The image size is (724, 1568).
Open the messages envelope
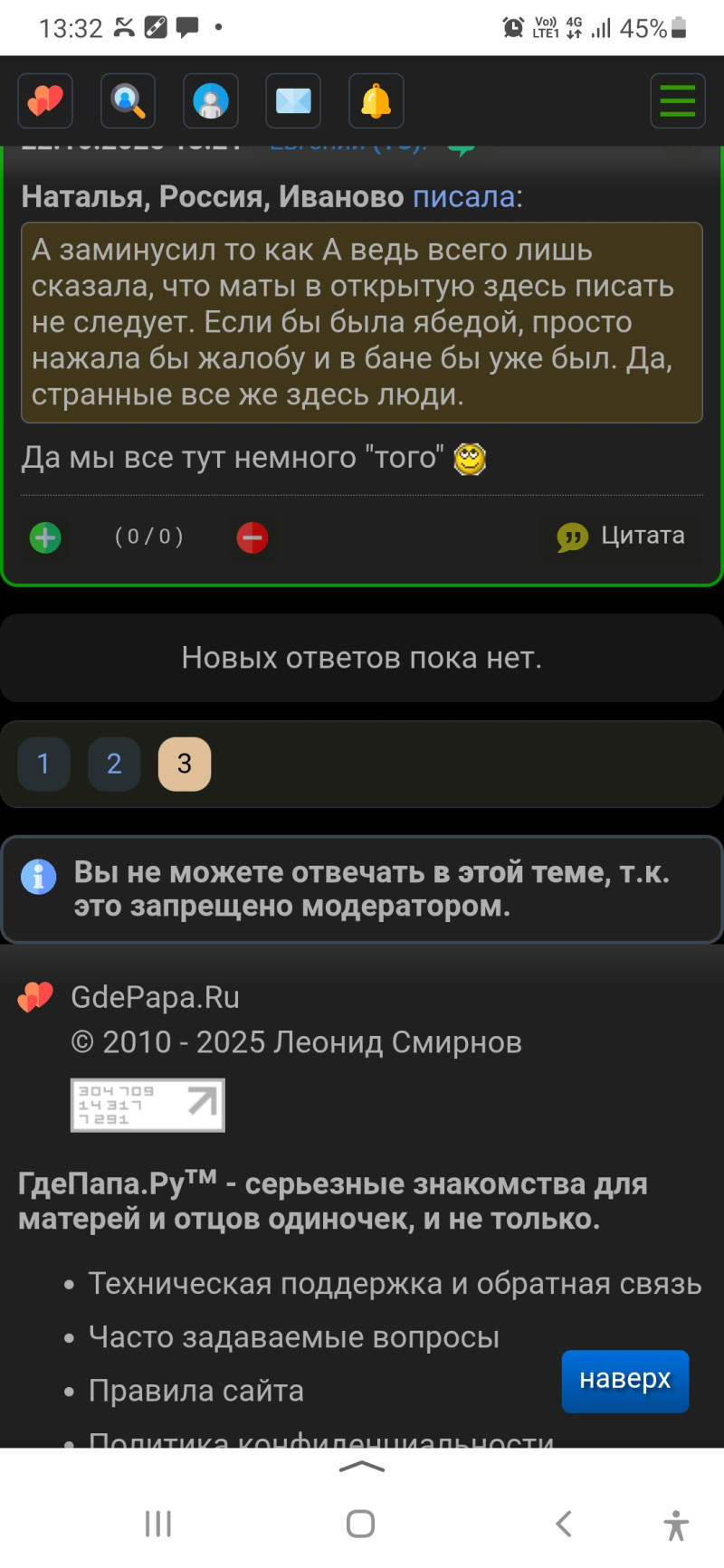pos(293,100)
